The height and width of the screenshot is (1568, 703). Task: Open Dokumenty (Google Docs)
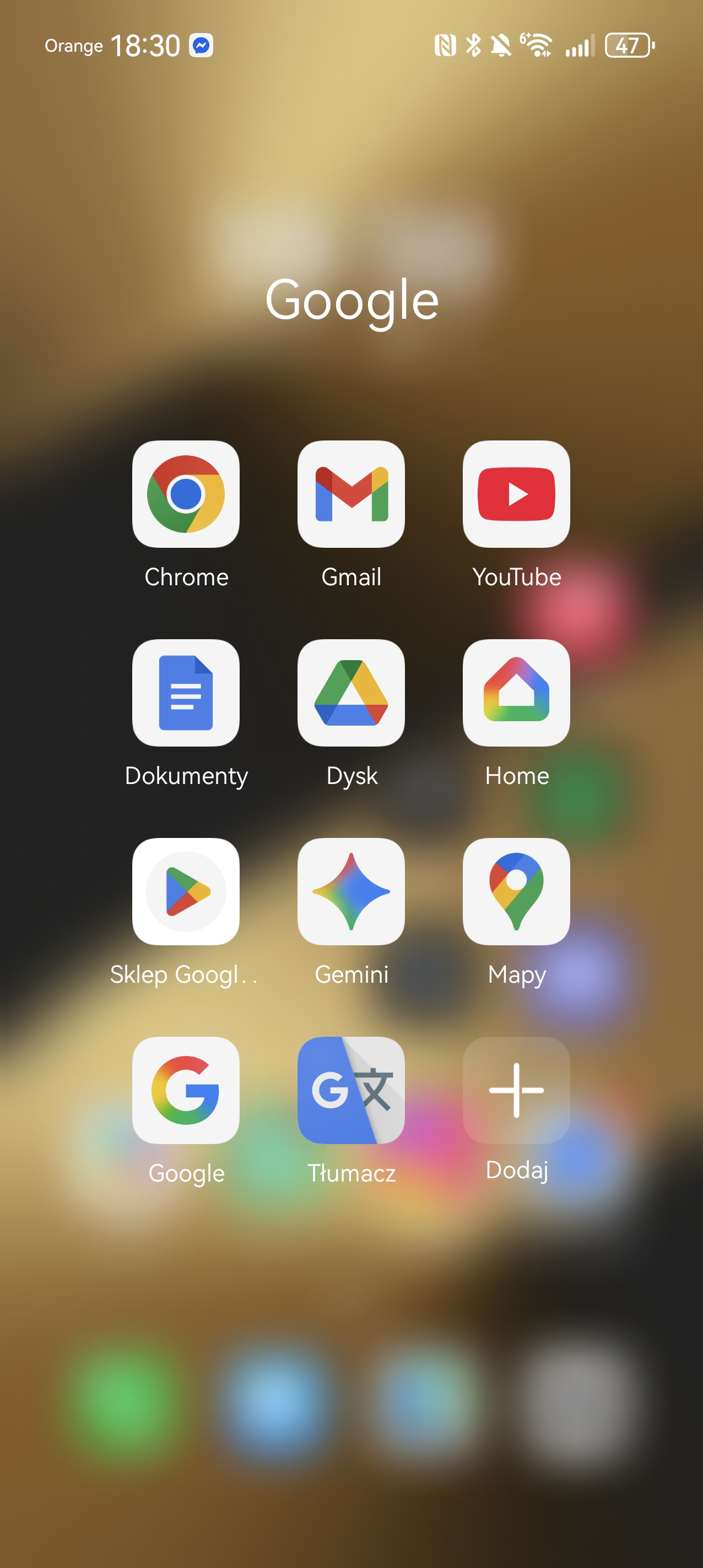pyautogui.click(x=186, y=693)
